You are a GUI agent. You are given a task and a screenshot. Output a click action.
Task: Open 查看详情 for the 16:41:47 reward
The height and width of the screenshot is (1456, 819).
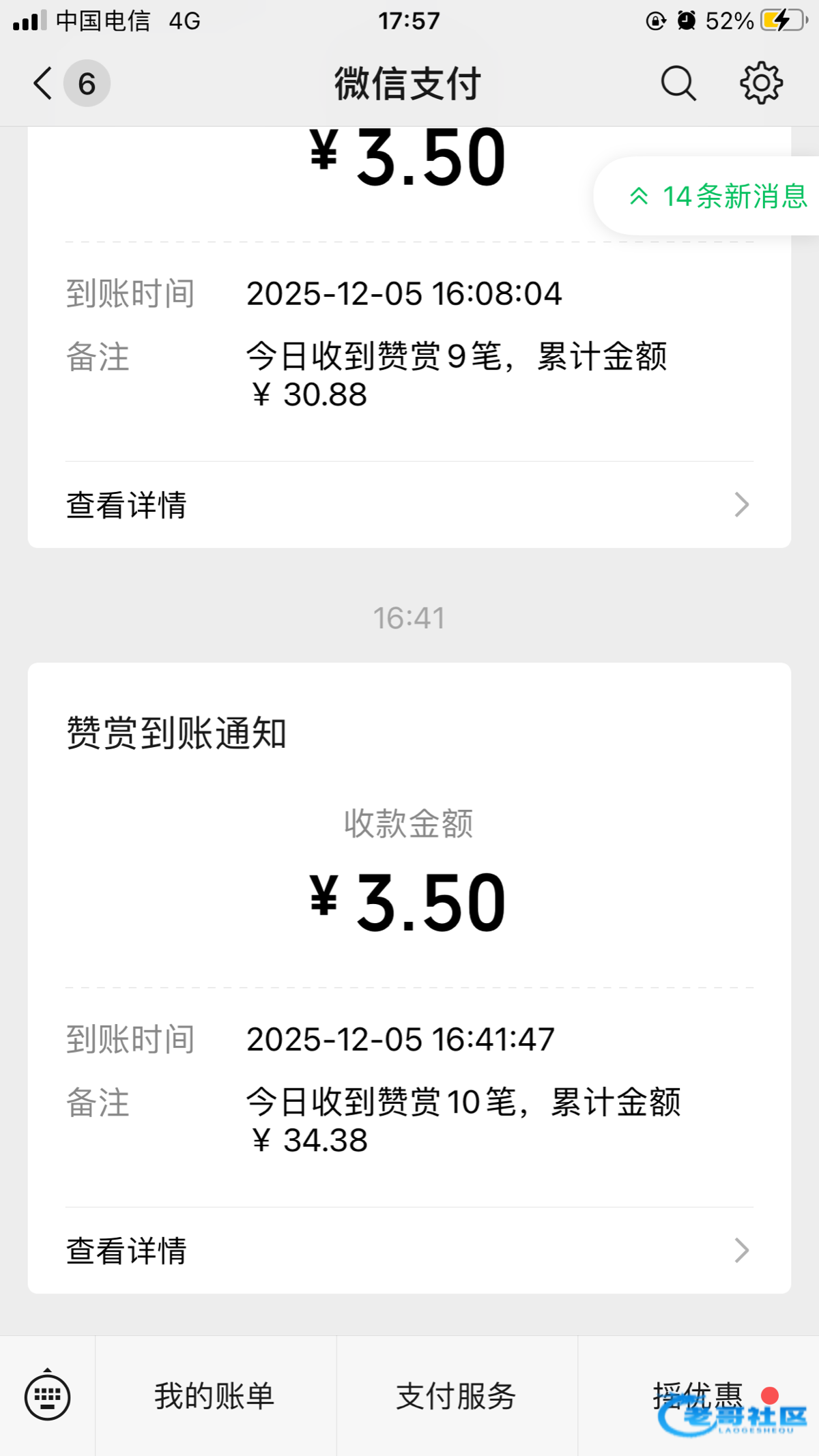[x=408, y=1251]
